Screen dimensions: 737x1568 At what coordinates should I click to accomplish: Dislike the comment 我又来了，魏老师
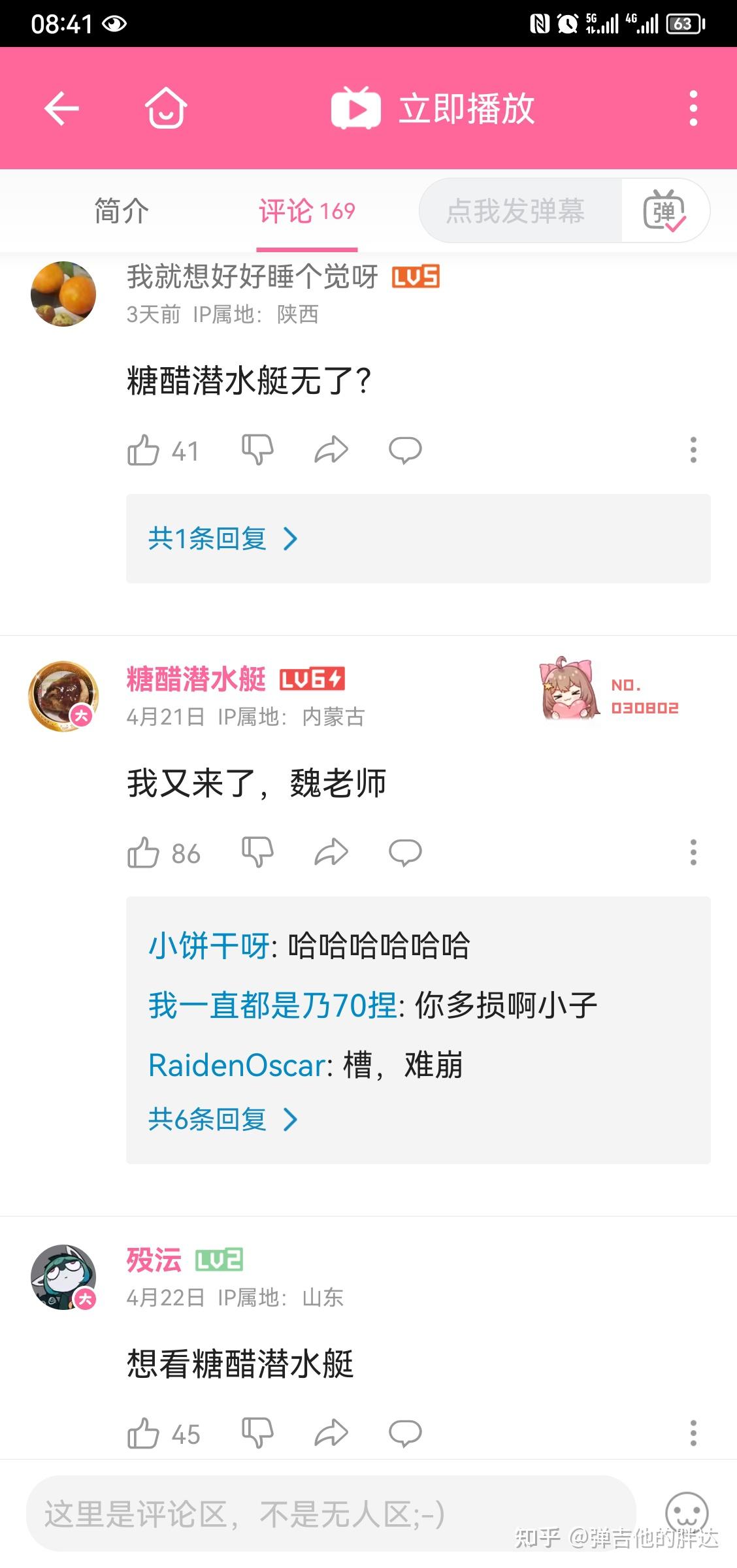click(257, 853)
